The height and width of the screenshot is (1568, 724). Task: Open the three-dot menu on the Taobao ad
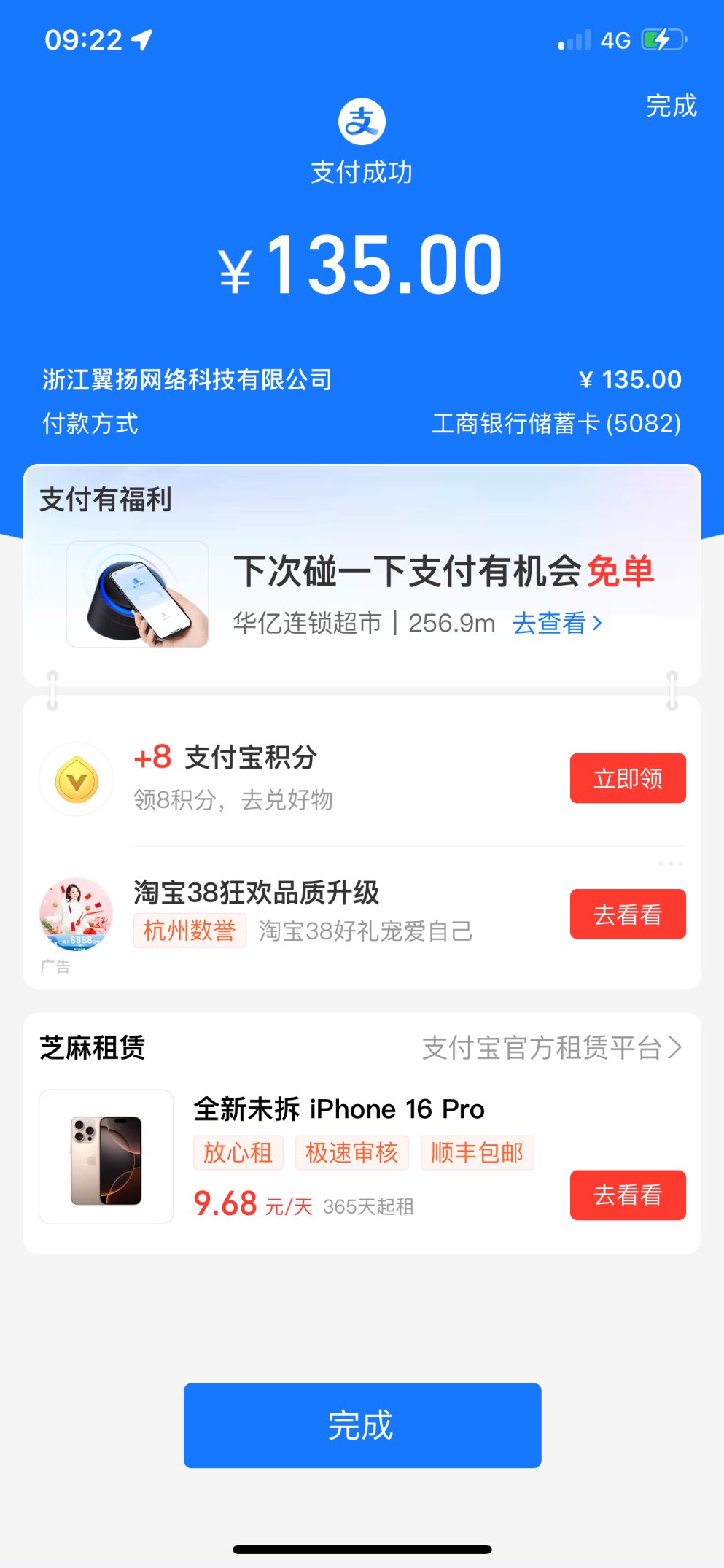tap(670, 863)
